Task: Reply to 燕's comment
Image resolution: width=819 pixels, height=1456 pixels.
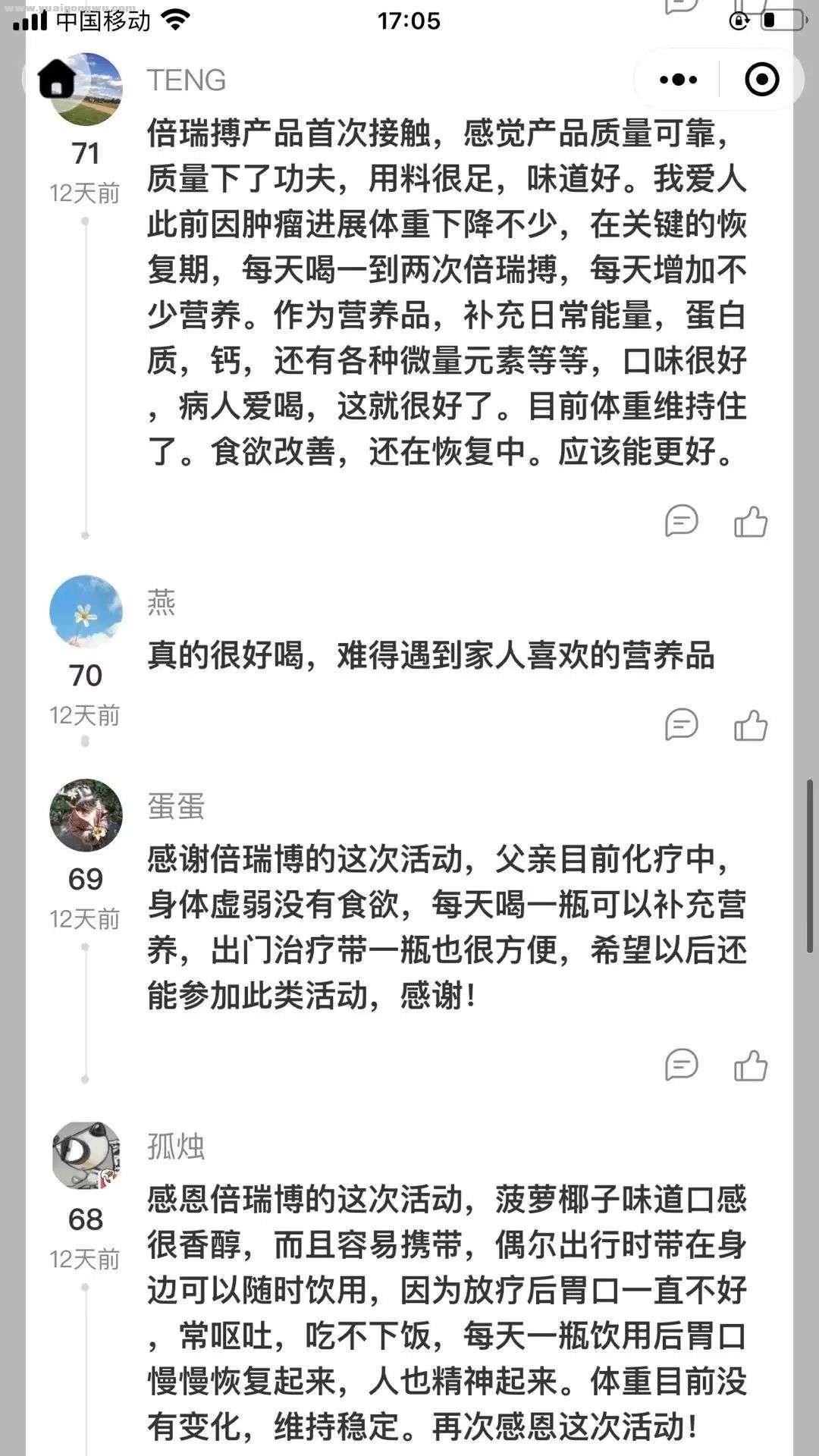Action: pos(681,725)
